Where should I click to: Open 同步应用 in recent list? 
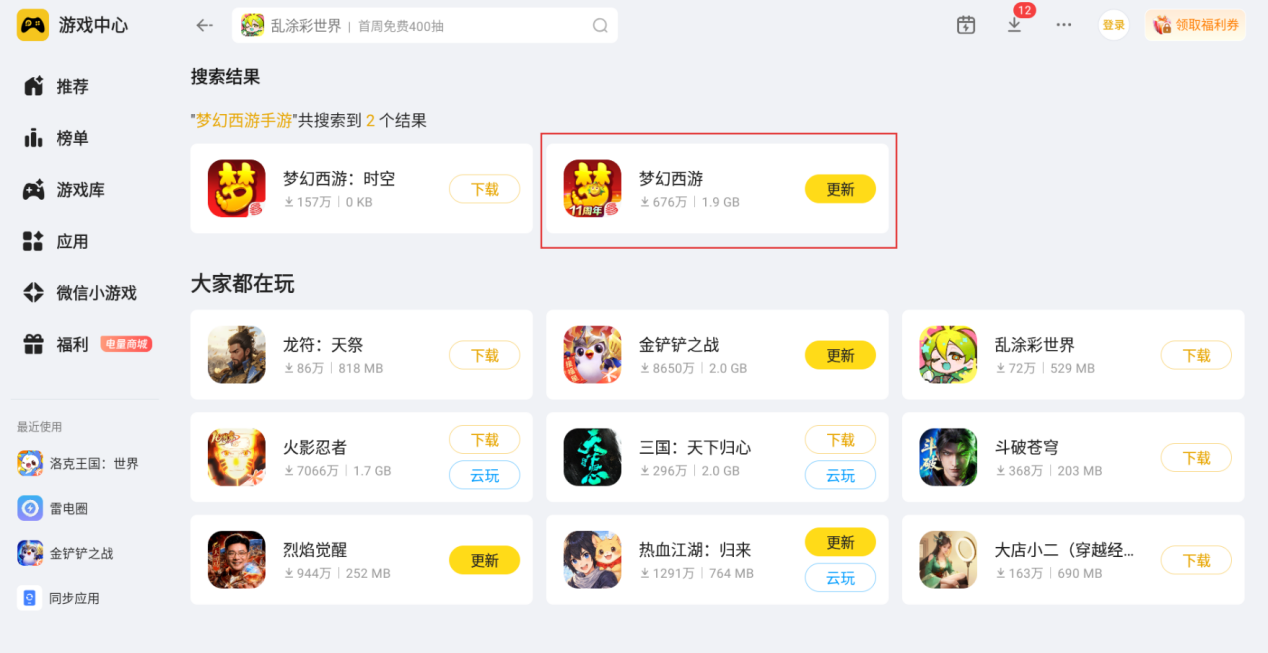click(74, 598)
